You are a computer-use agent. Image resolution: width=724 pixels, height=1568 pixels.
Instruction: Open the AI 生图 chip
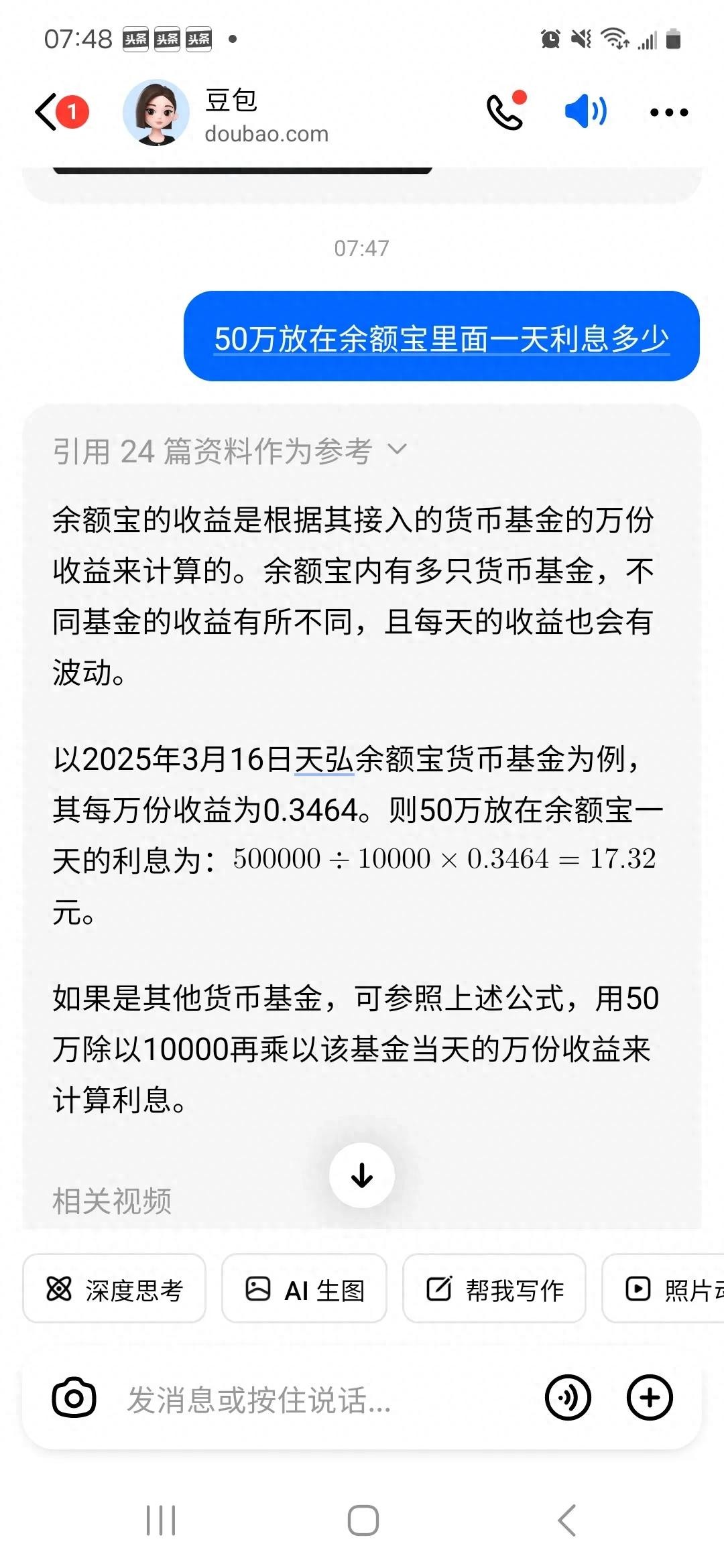pos(304,1289)
